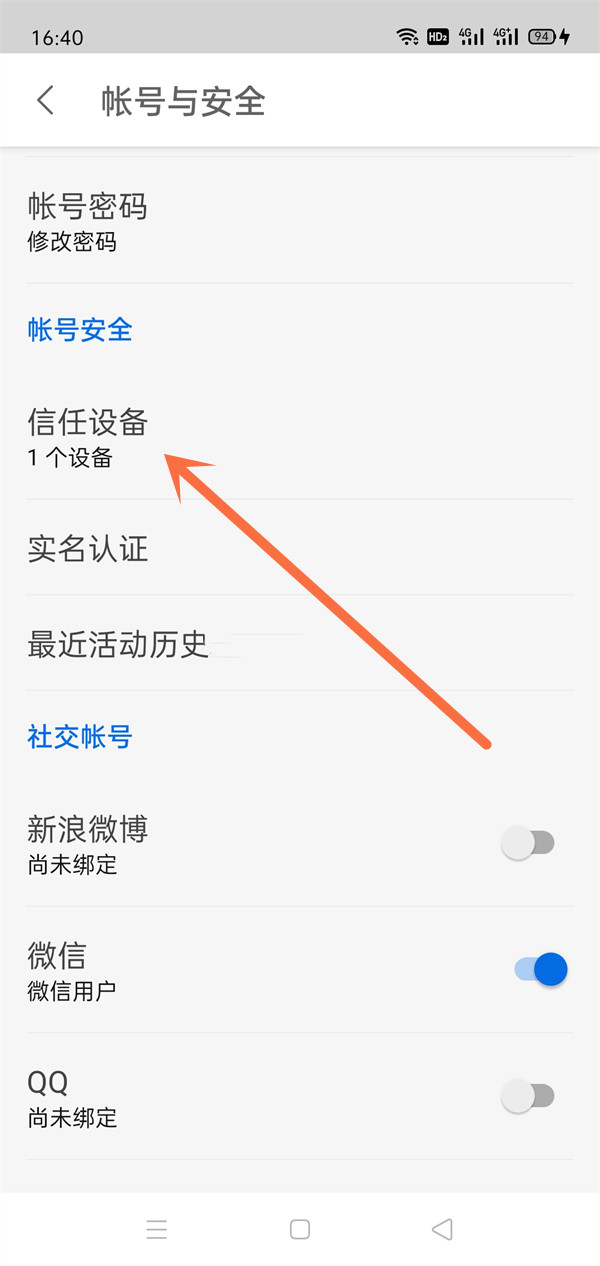The height and width of the screenshot is (1266, 600).
Task: Open the system recent apps menu
Action: pos(157,1229)
